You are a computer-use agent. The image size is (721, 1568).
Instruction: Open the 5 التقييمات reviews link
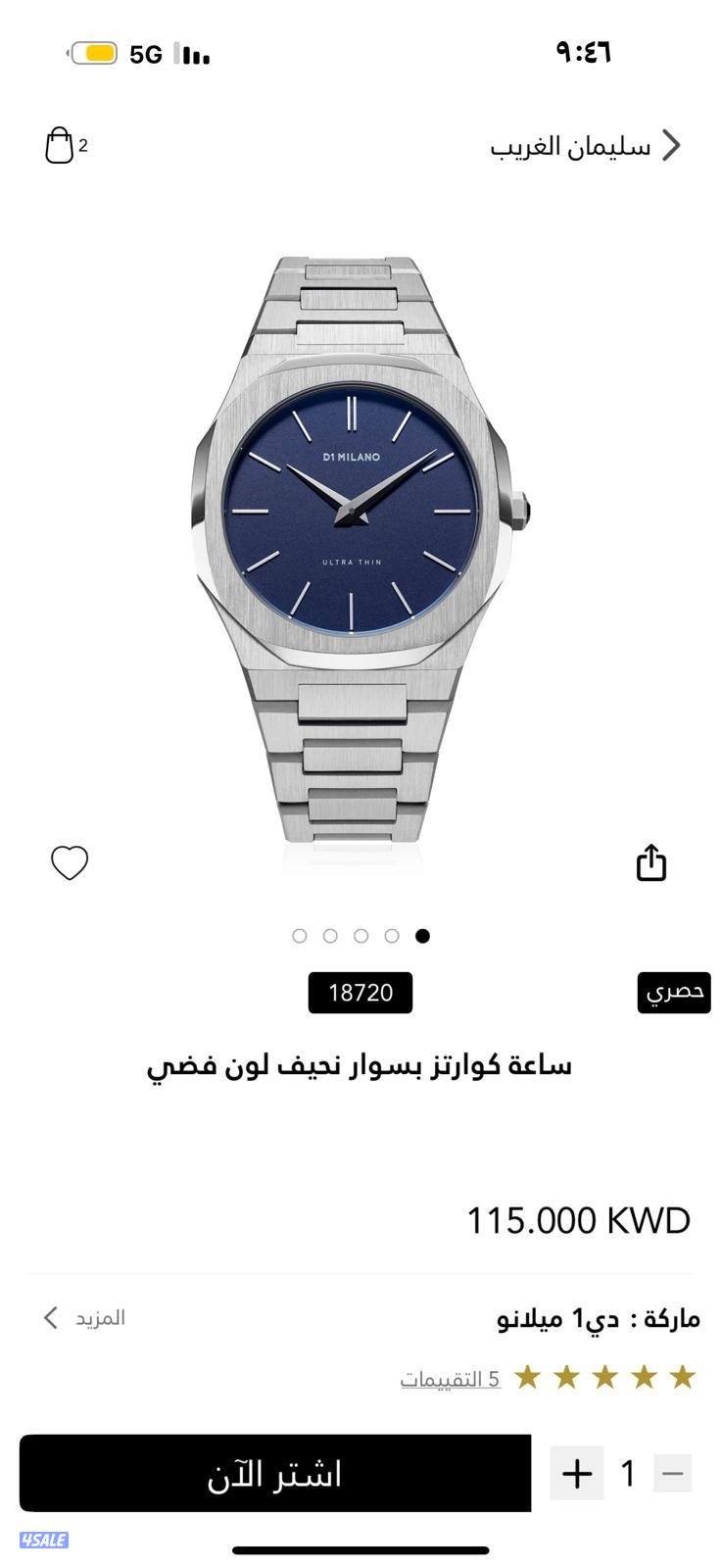tap(449, 1378)
